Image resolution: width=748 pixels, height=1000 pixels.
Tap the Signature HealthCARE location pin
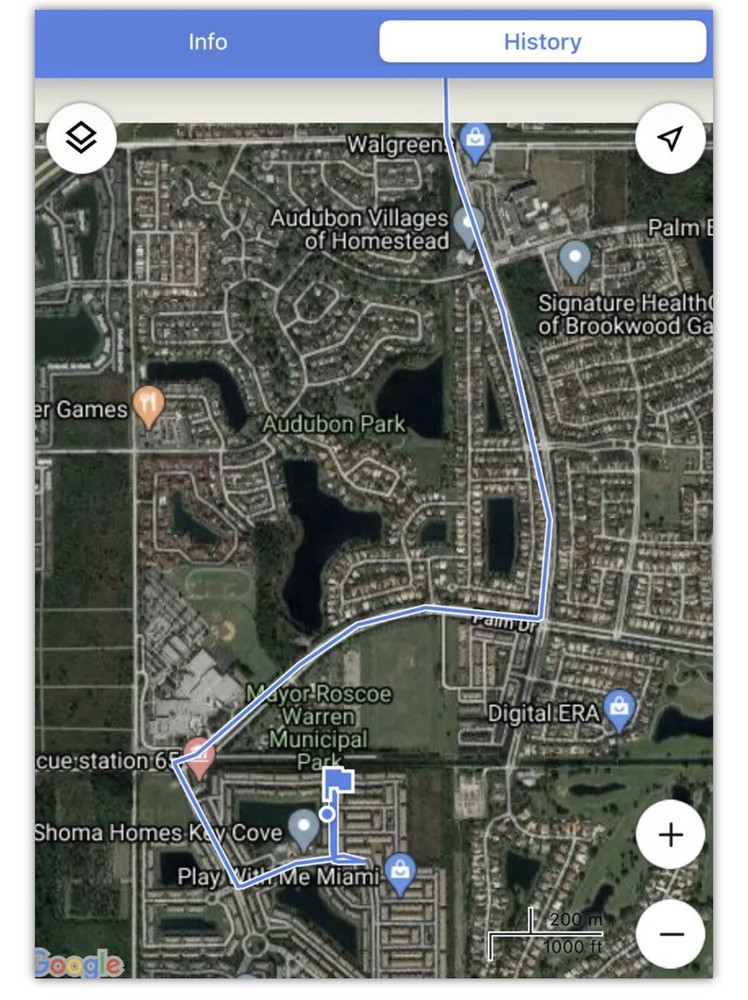coord(574,259)
